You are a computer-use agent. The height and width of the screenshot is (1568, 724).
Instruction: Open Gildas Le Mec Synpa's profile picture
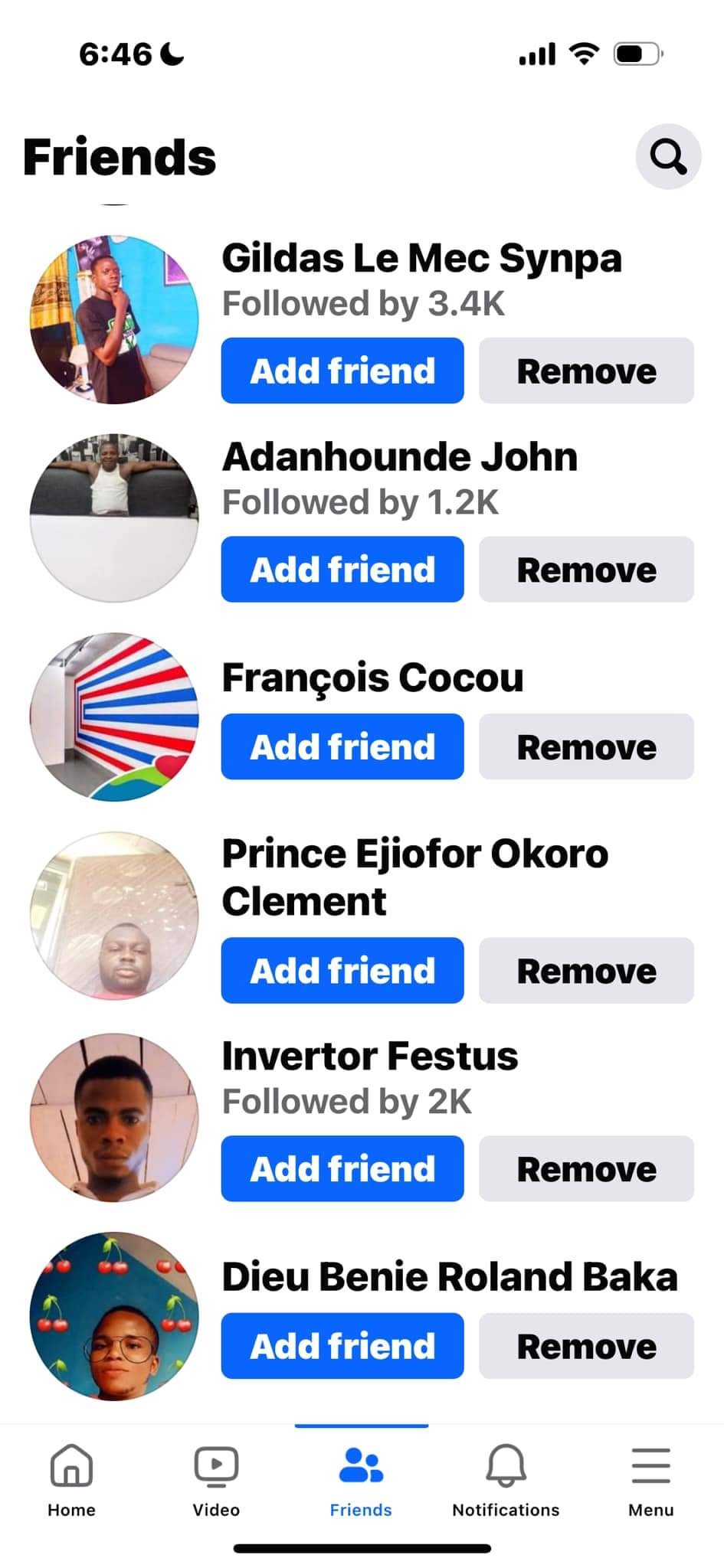(114, 319)
